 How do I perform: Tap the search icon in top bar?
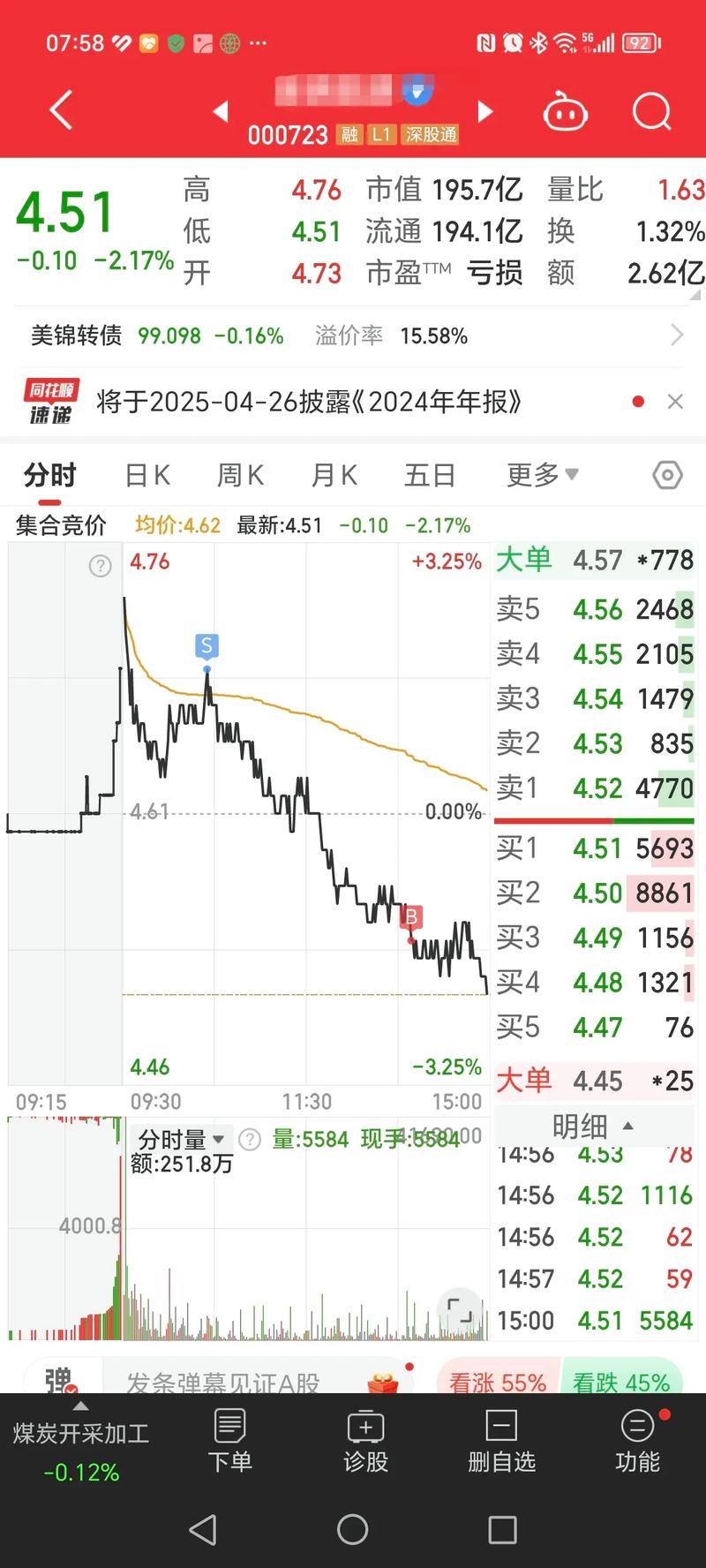[x=650, y=111]
